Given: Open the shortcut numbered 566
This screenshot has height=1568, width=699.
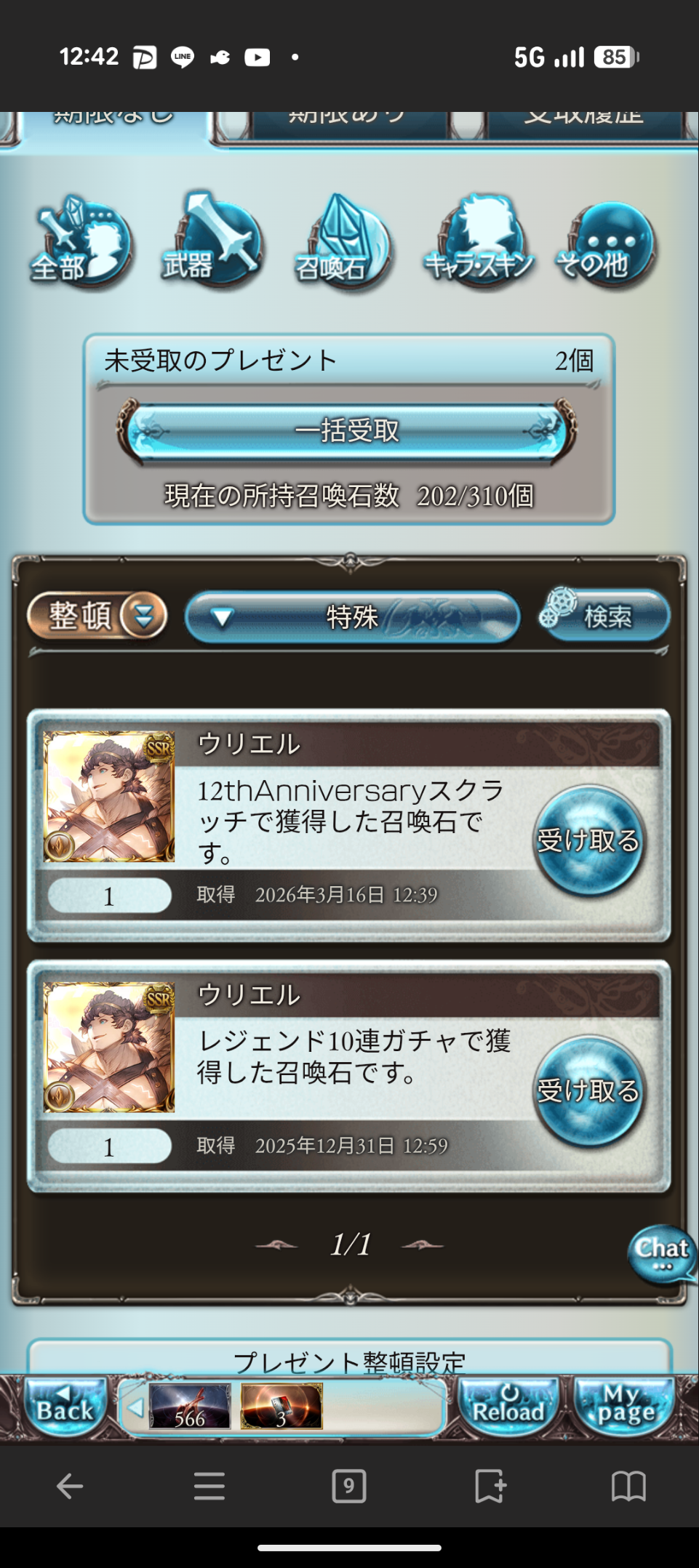Looking at the screenshot, I should point(190,1407).
